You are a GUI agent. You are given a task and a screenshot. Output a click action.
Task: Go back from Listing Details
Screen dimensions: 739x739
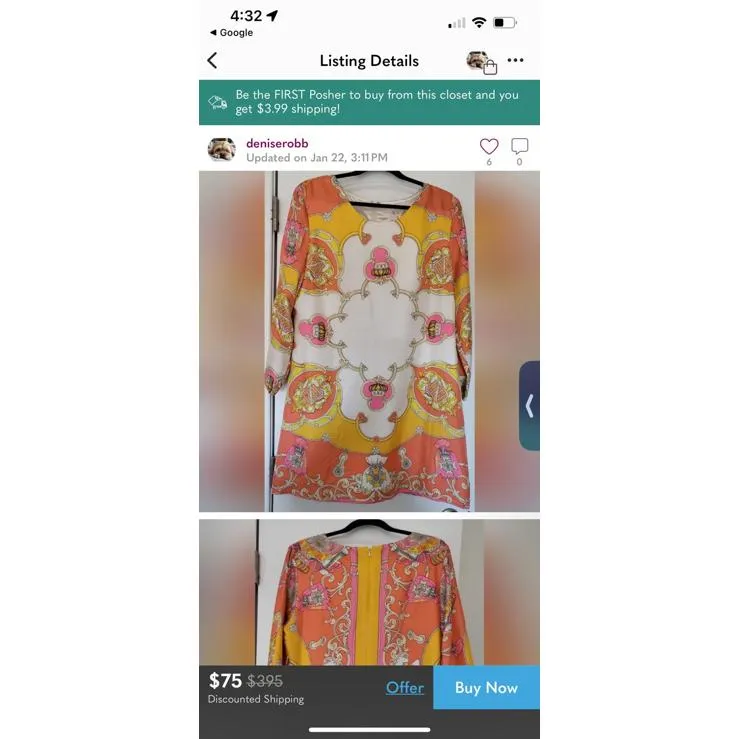(x=212, y=61)
